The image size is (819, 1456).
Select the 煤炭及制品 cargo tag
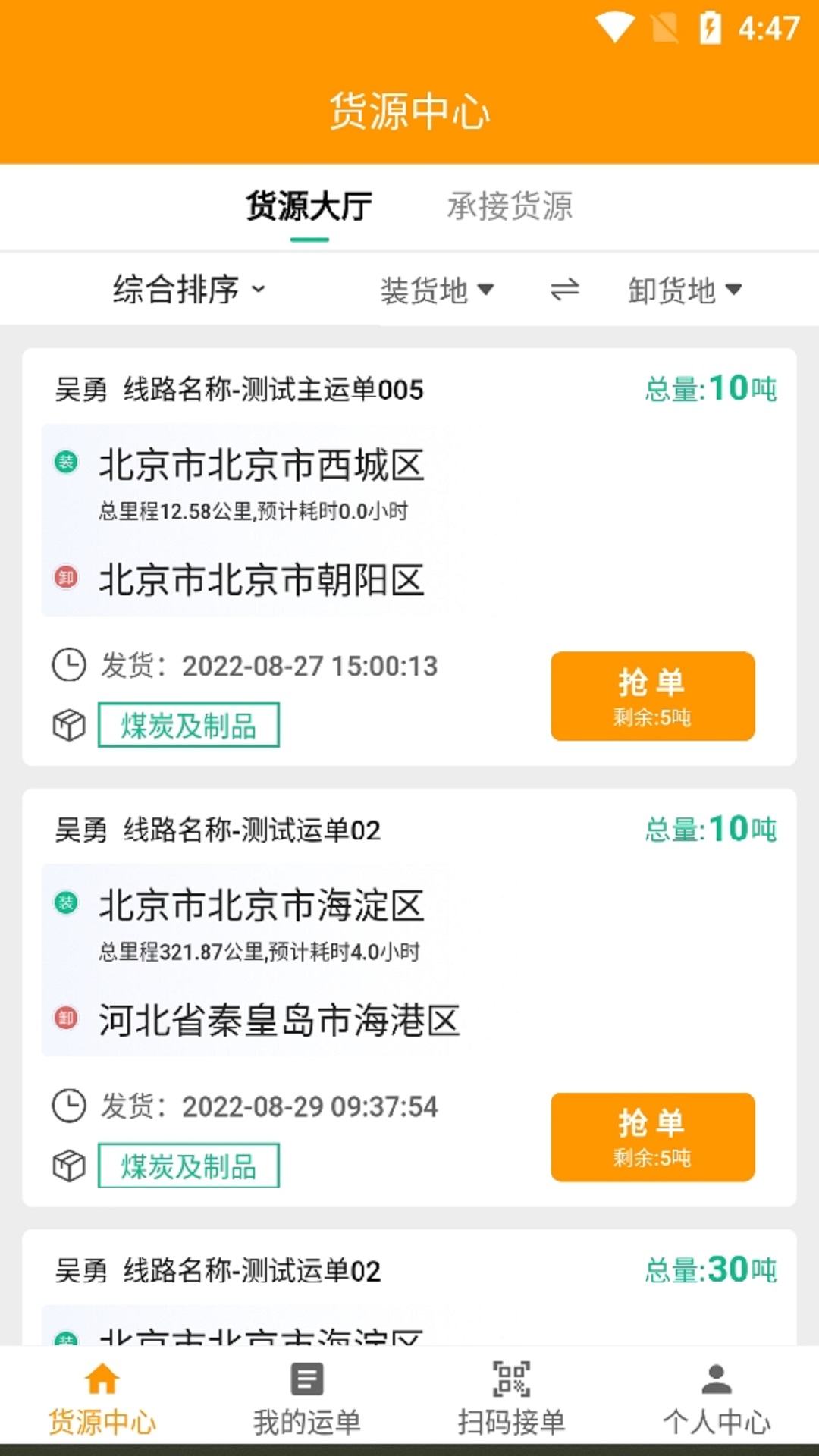click(x=188, y=725)
